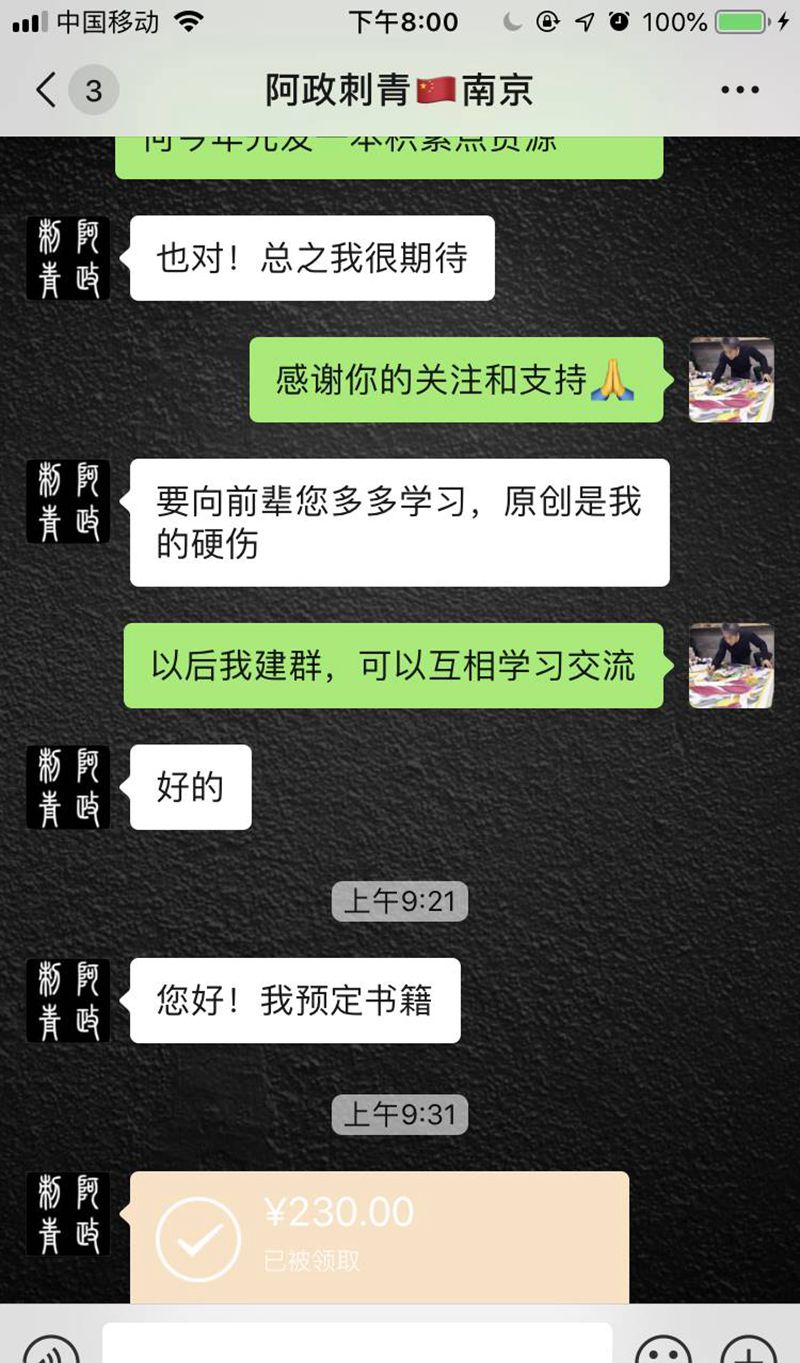Open the plus attachment menu
Viewport: 800px width, 1363px height.
[x=748, y=1350]
